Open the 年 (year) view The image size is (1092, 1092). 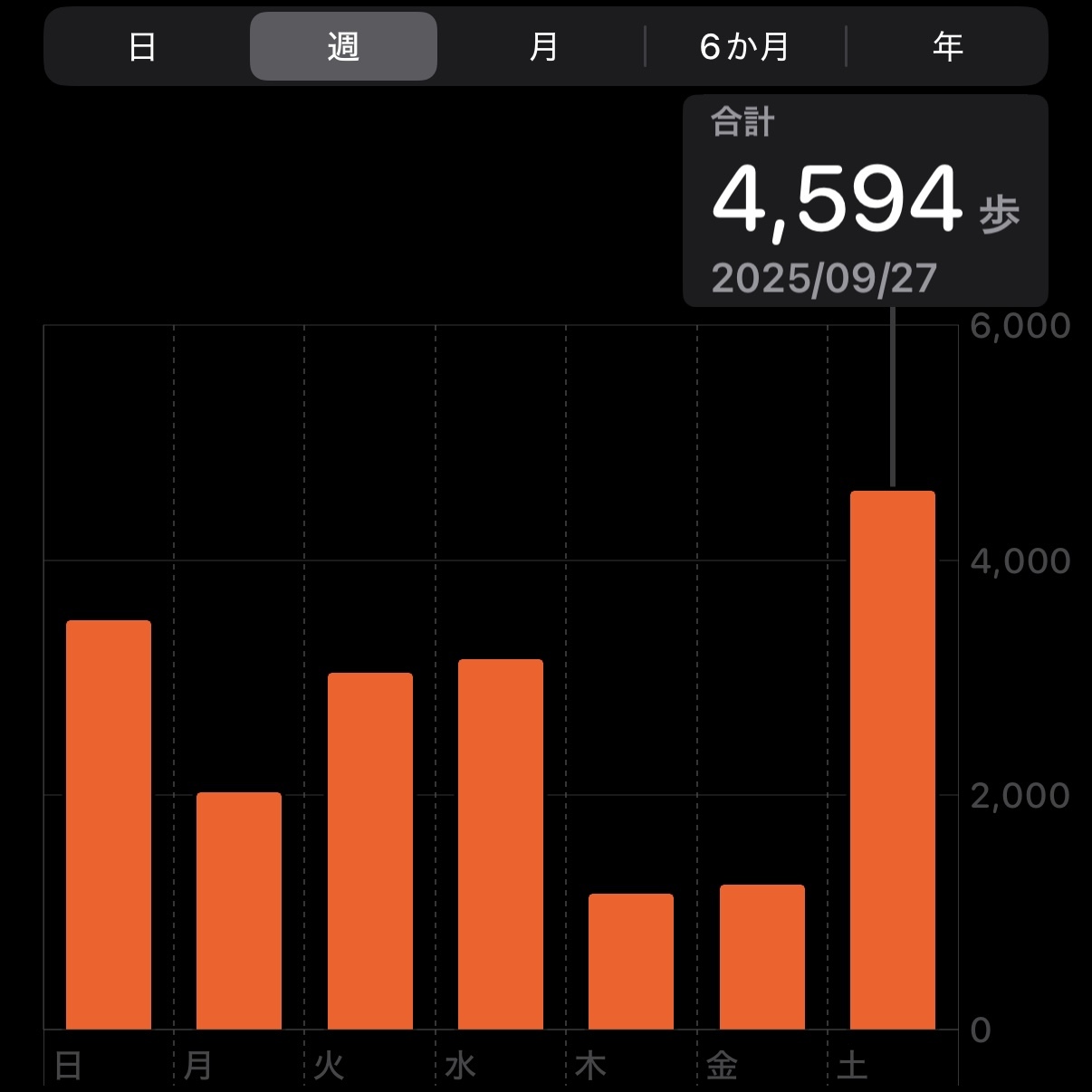coord(947,46)
